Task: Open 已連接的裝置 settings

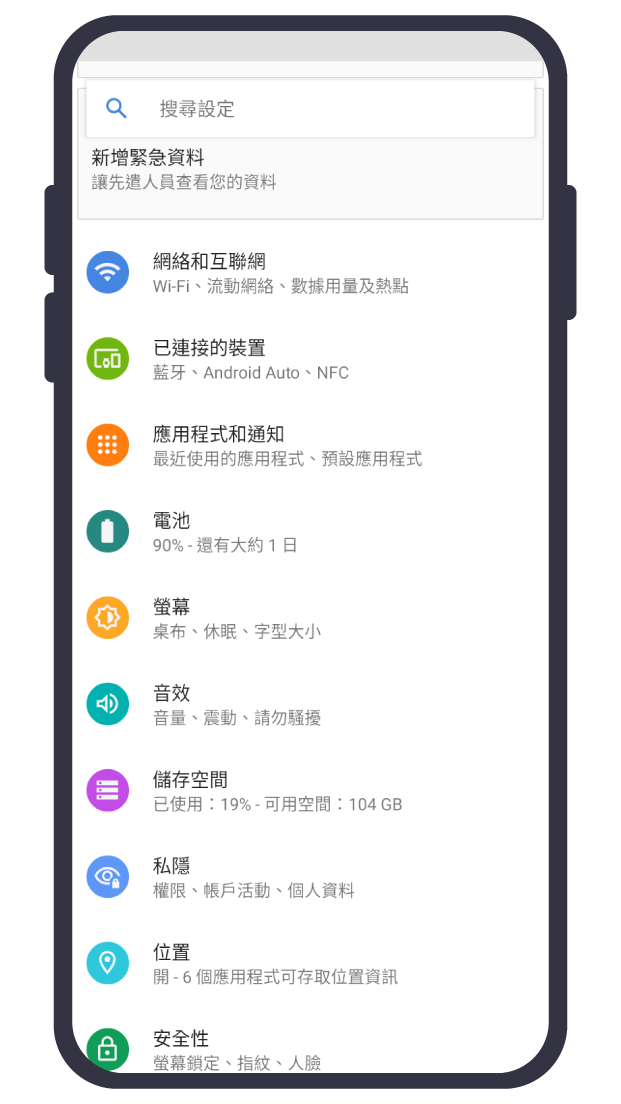Action: [310, 359]
